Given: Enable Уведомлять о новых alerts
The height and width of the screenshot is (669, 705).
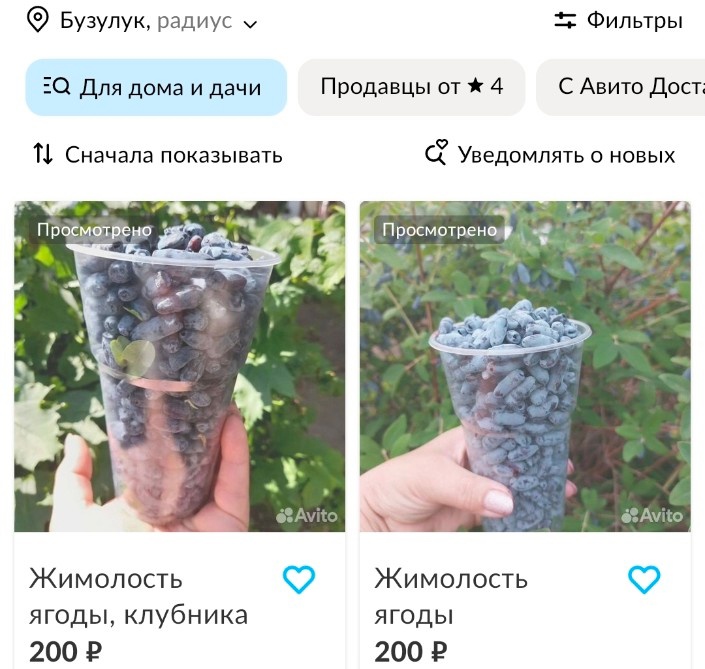Looking at the screenshot, I should [x=551, y=154].
